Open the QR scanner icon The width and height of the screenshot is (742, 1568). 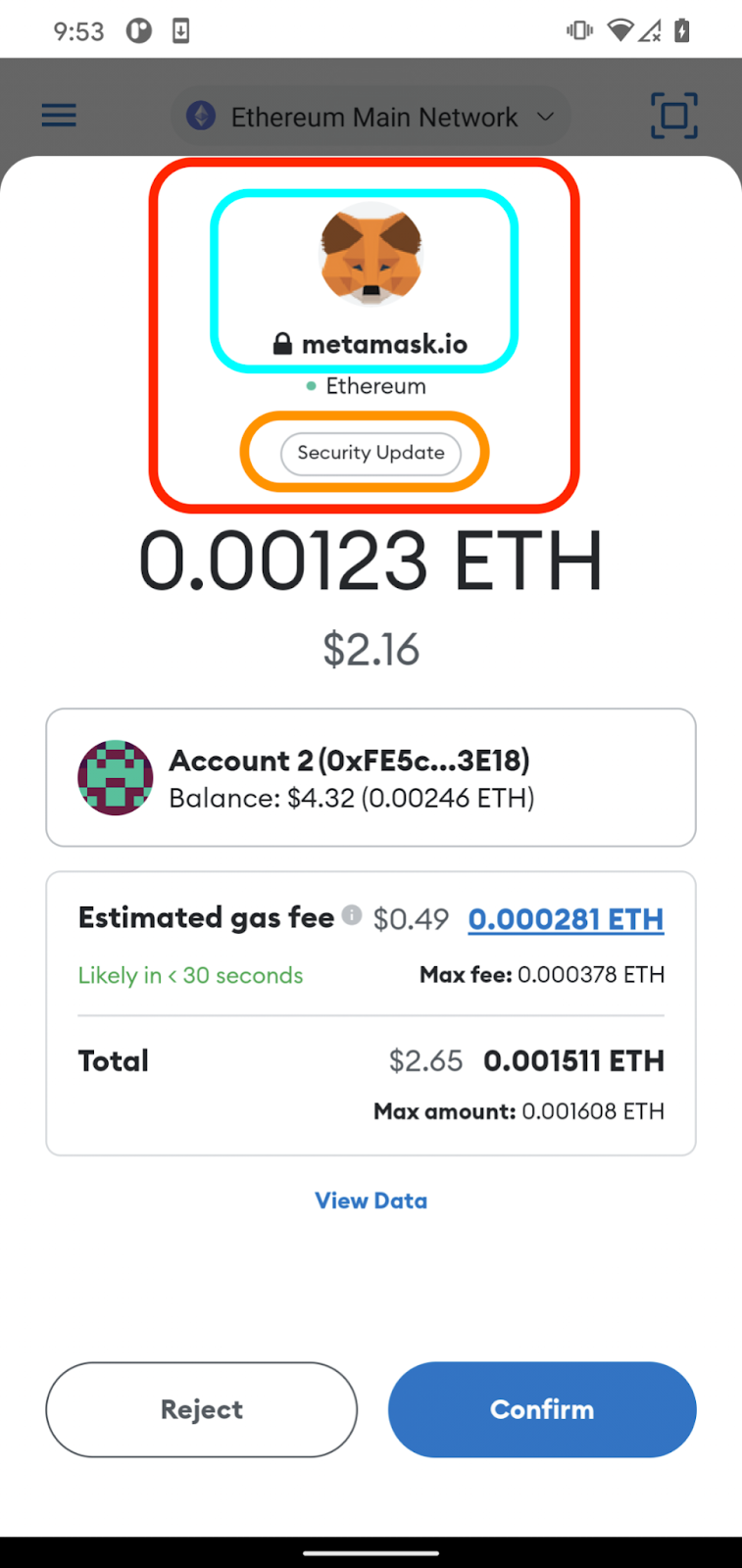674,116
